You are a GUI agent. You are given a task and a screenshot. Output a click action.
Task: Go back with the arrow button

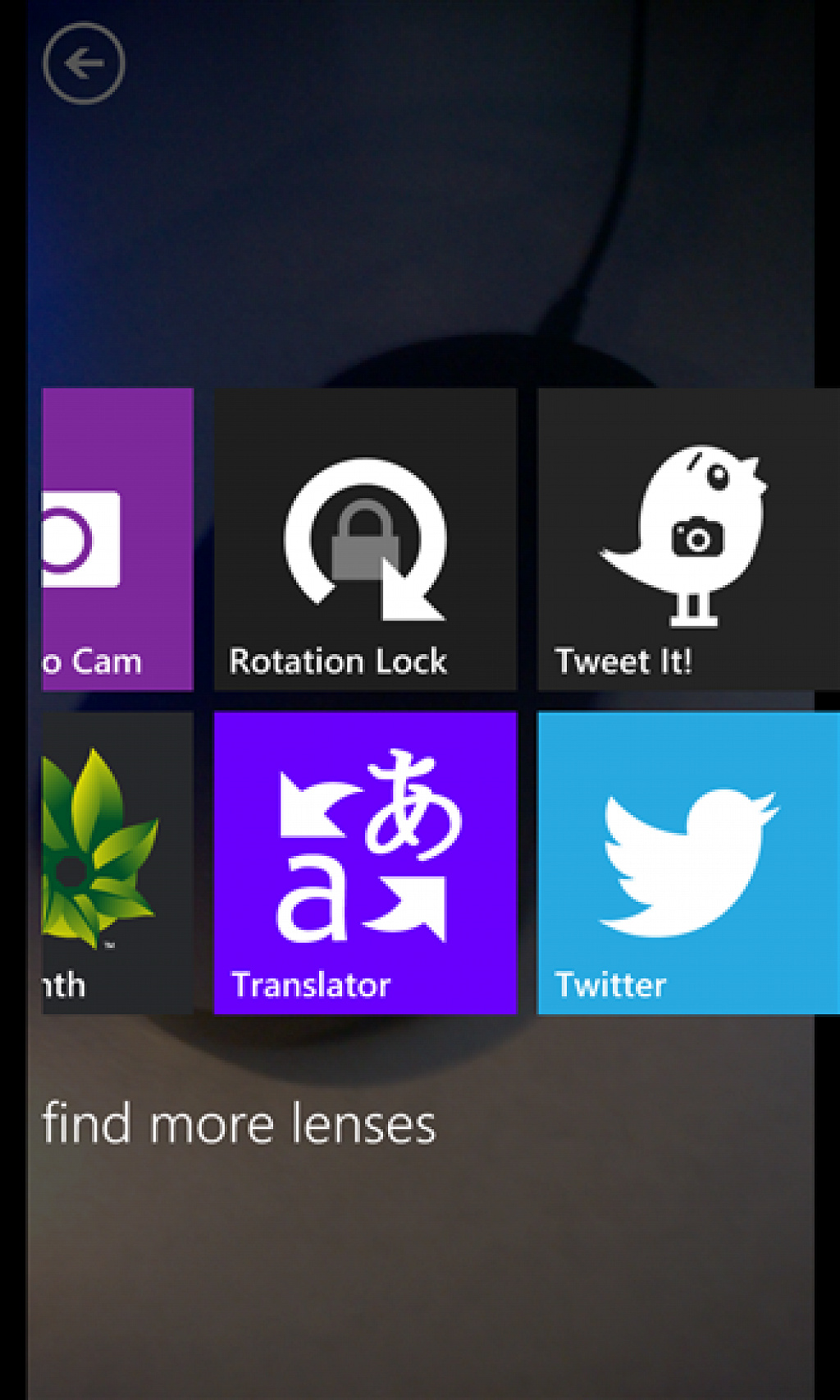click(x=84, y=63)
